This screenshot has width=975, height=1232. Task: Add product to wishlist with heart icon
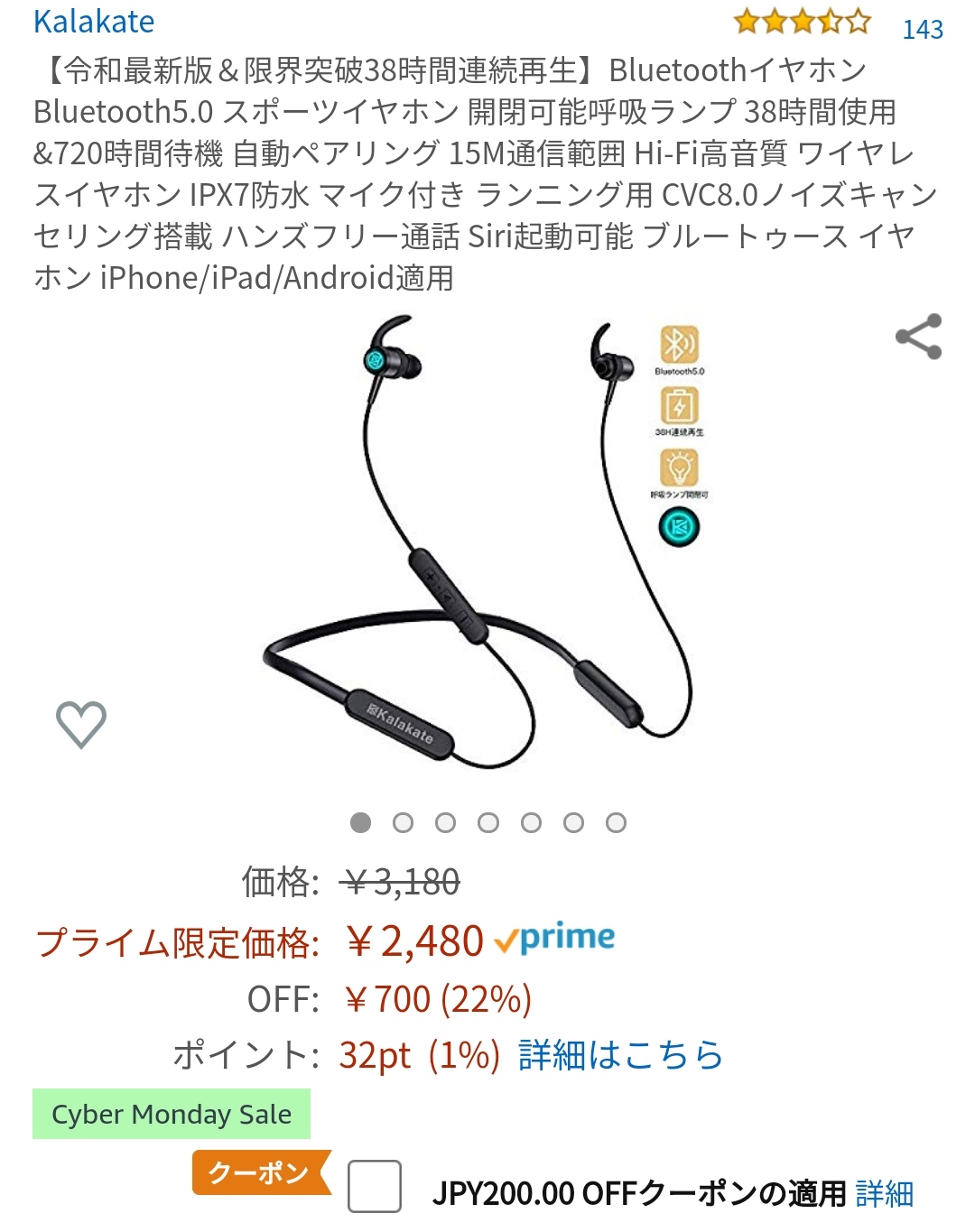coord(81,724)
